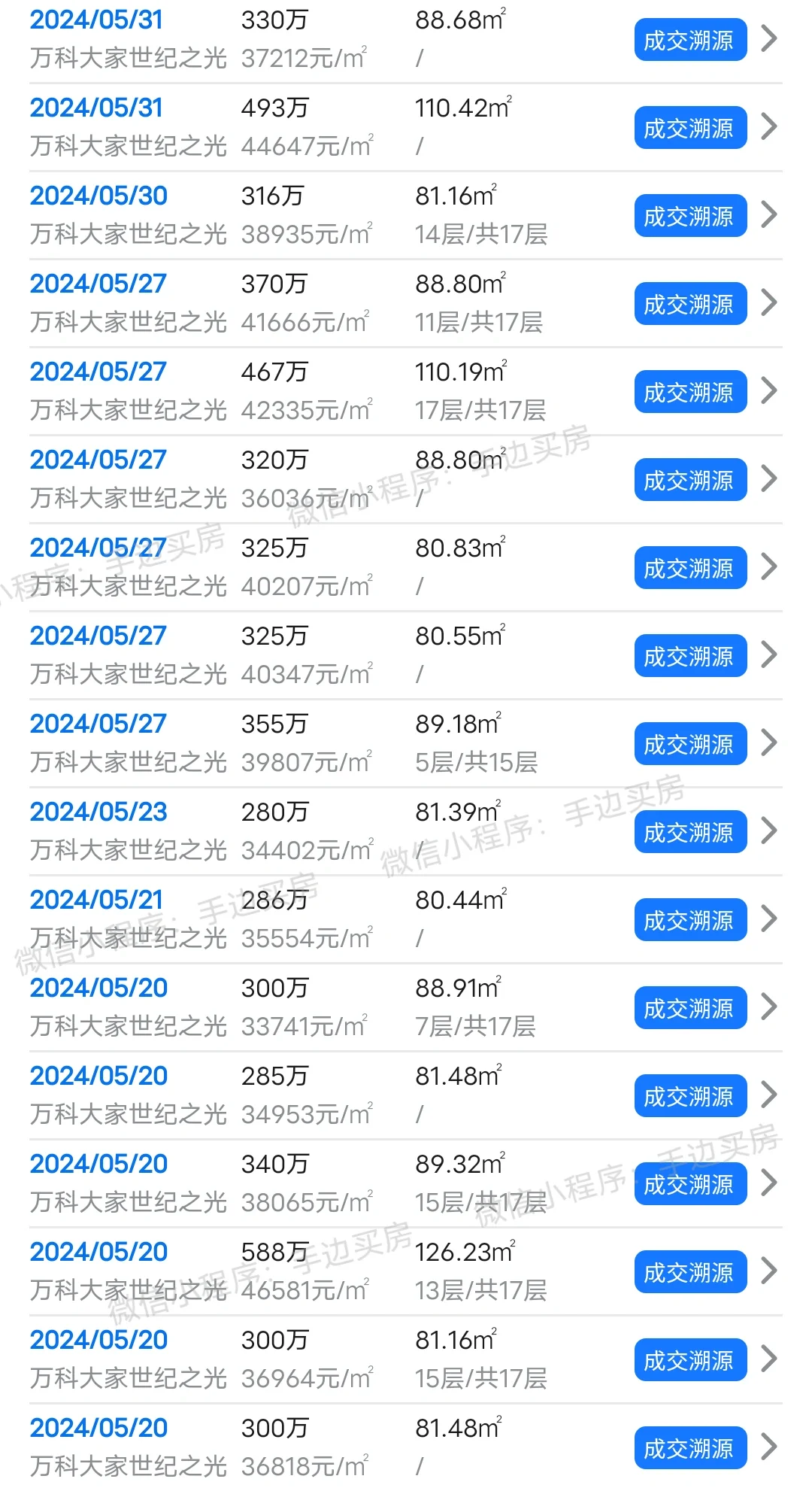Screen dimensions: 812x1488
Task: Tap 成交溯源 for the 300万 81.16㎡ sale
Action: pyautogui.click(x=690, y=1360)
